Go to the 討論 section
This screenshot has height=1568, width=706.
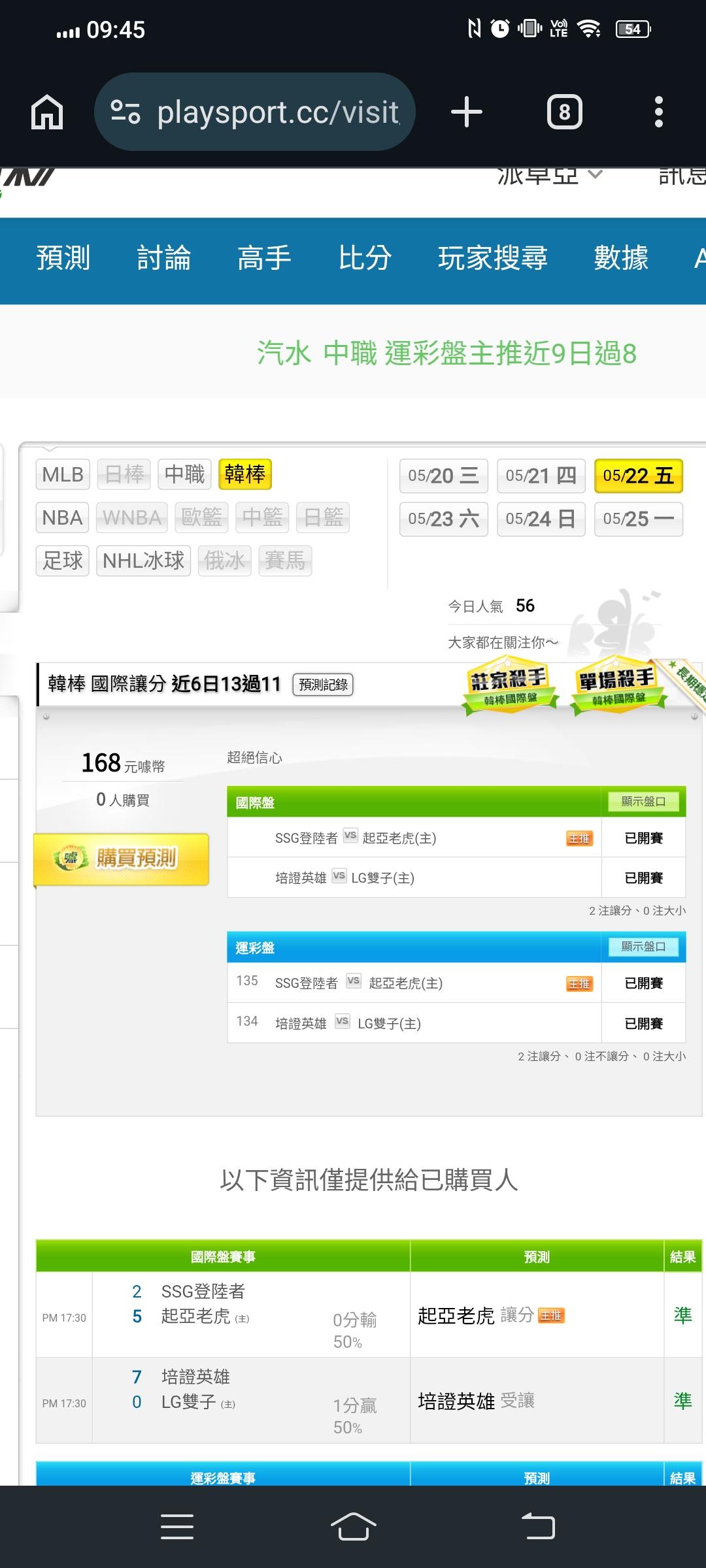click(163, 258)
